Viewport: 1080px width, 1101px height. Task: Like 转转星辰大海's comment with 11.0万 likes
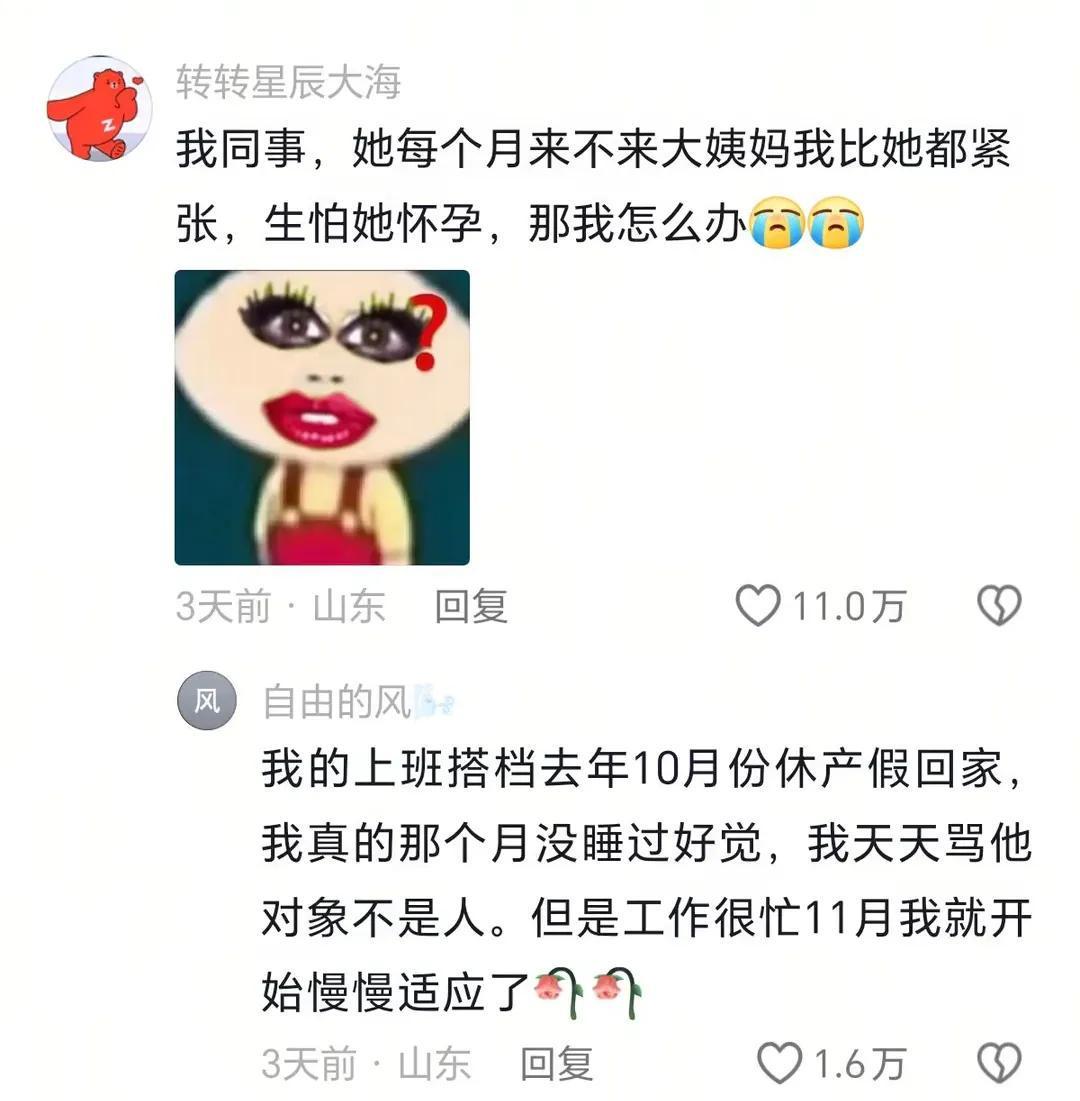tap(758, 606)
